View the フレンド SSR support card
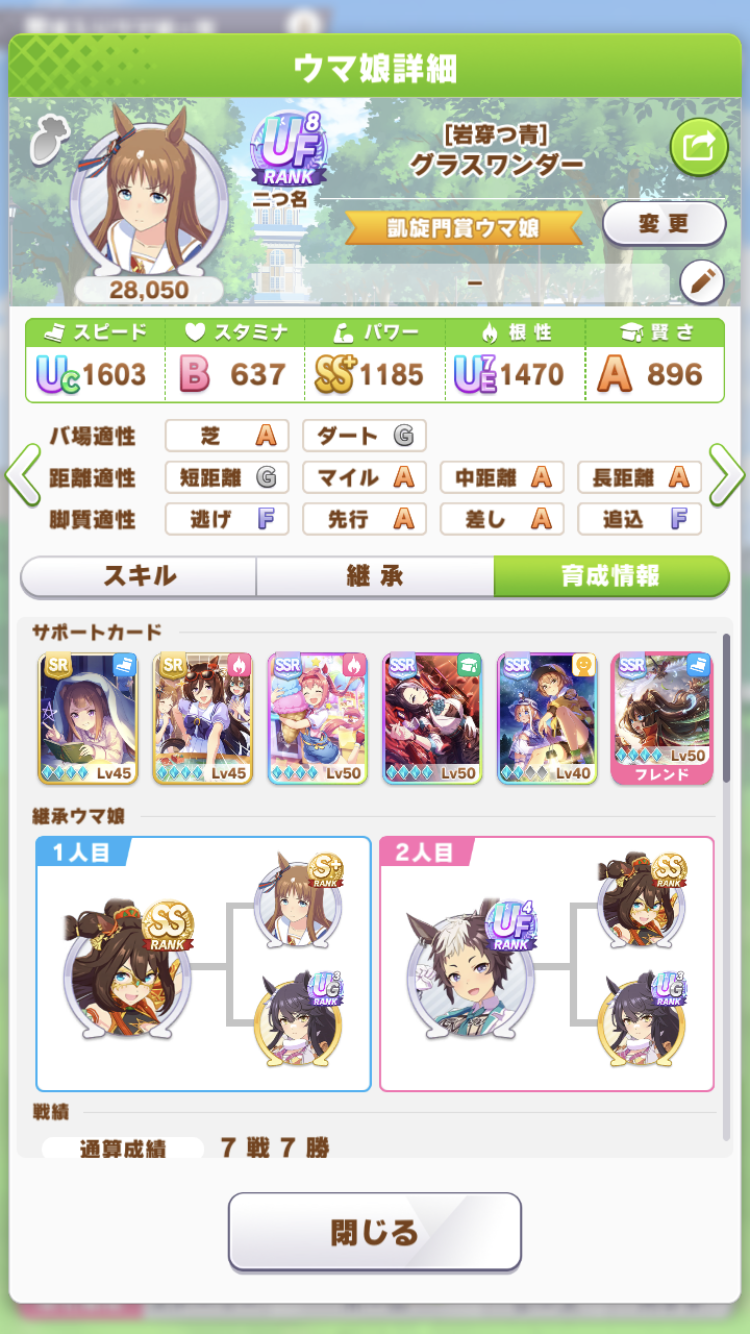 (662, 718)
